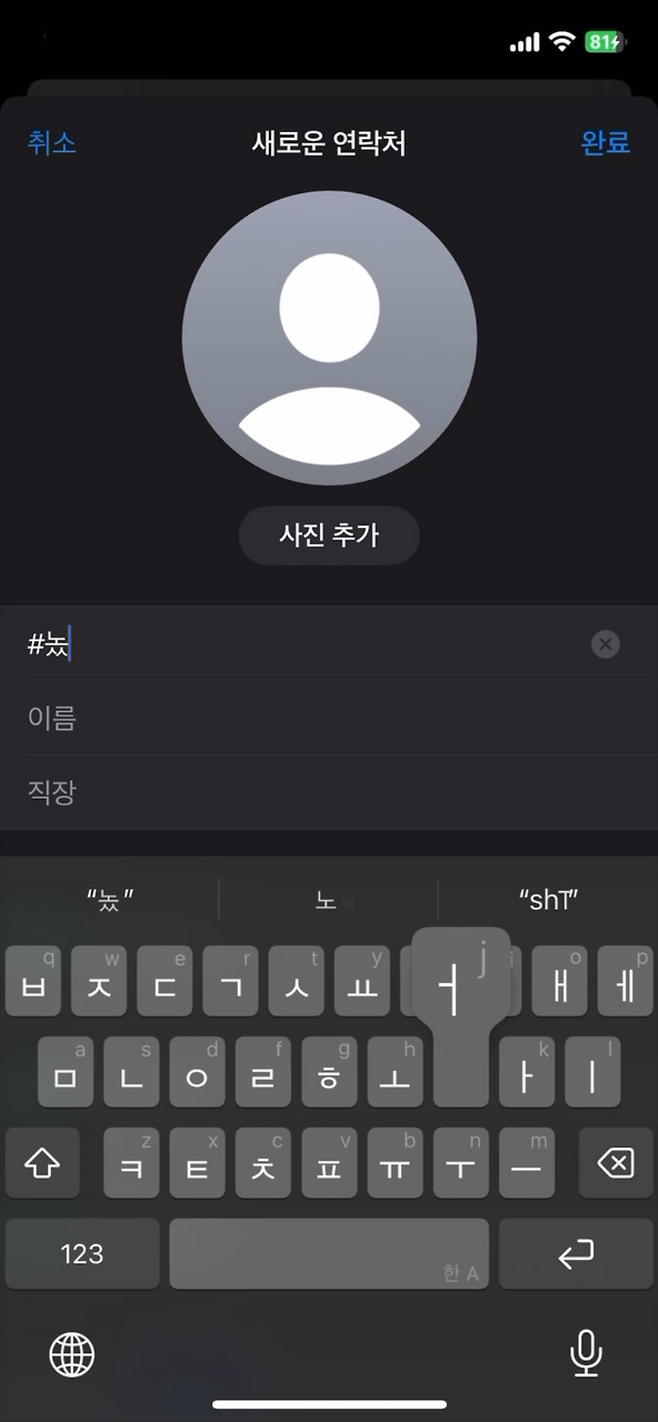Tap 취소 to cancel new contact
This screenshot has height=1422, width=658.
52,143
